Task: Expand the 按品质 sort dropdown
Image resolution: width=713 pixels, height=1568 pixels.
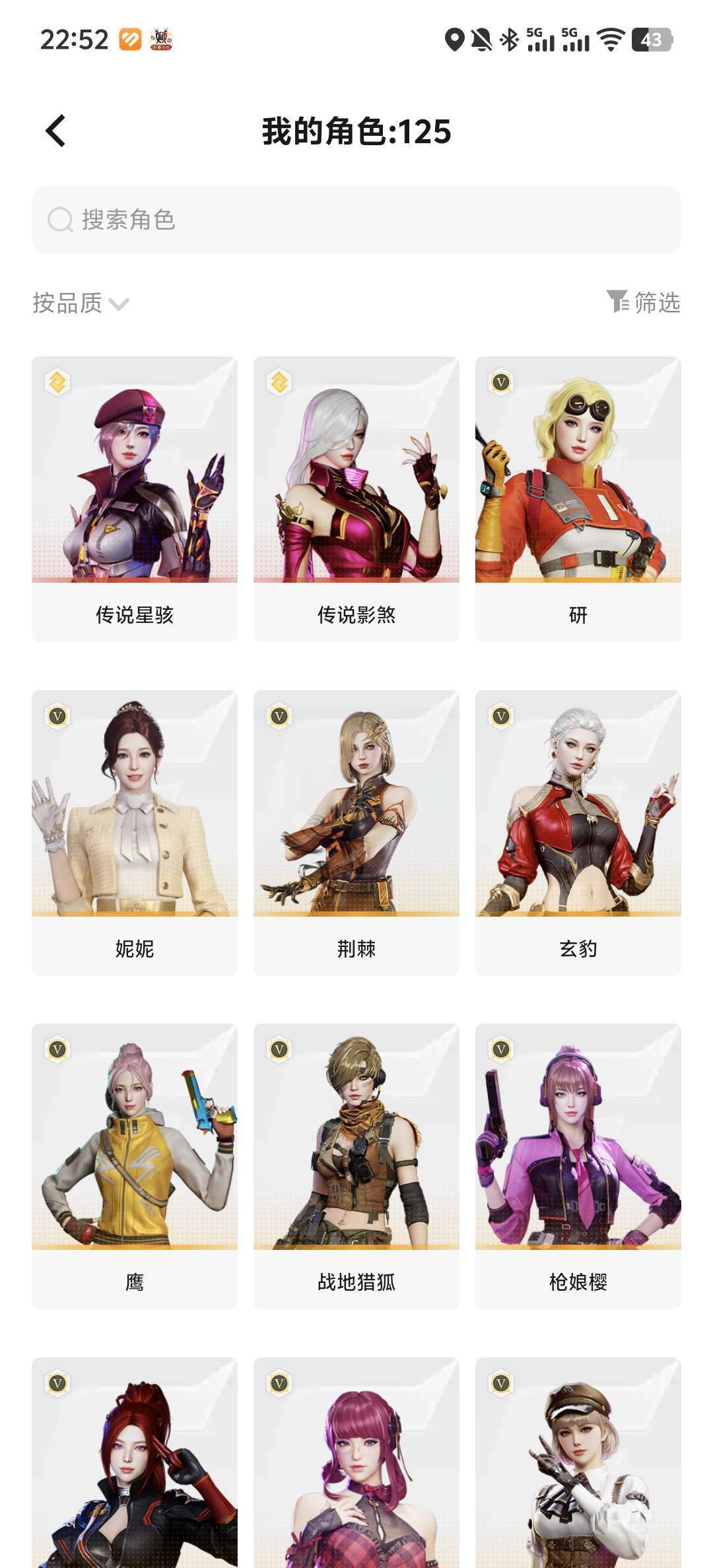Action: pyautogui.click(x=81, y=303)
